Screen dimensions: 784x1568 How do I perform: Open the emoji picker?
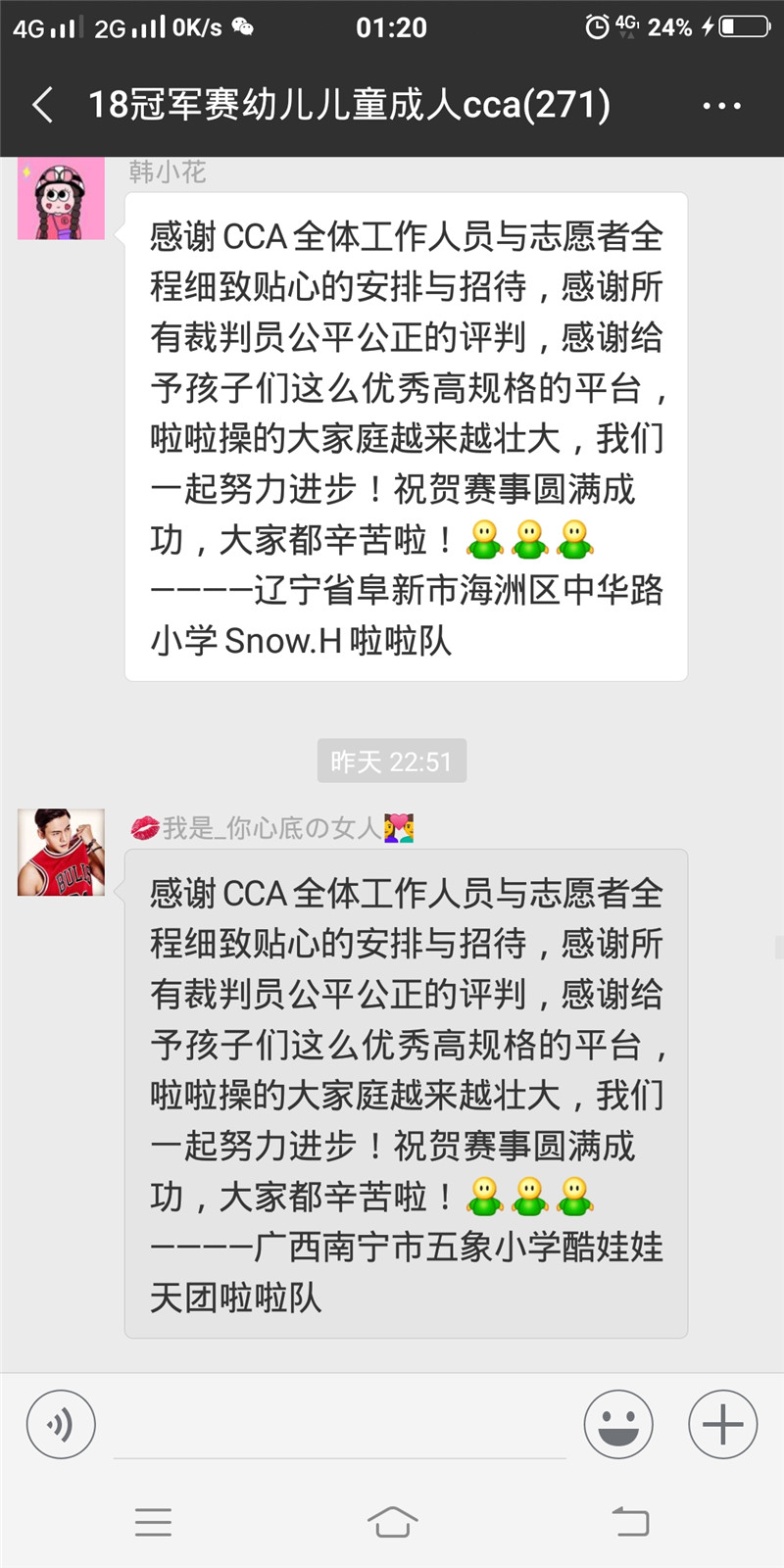click(x=618, y=1424)
